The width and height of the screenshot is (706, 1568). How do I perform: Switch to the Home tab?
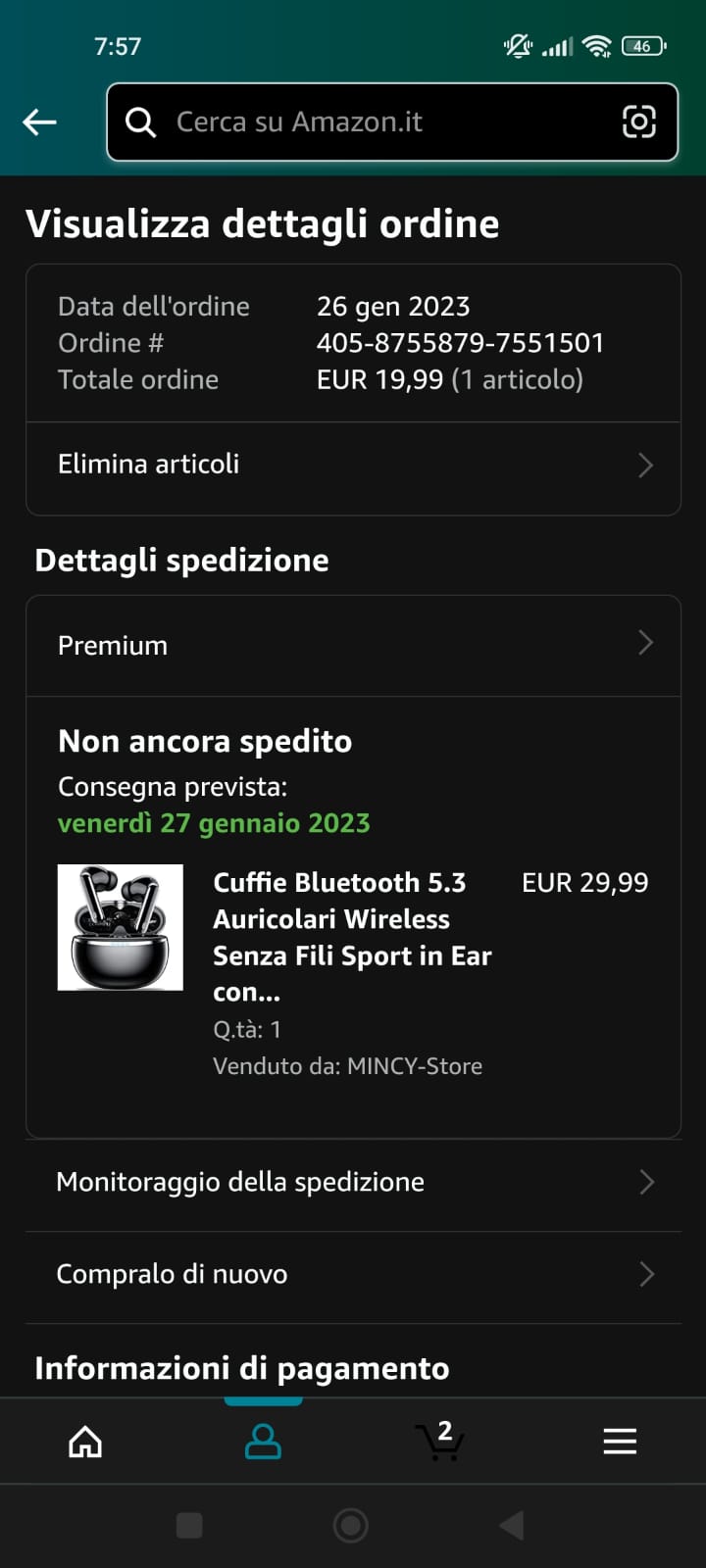tap(85, 1442)
